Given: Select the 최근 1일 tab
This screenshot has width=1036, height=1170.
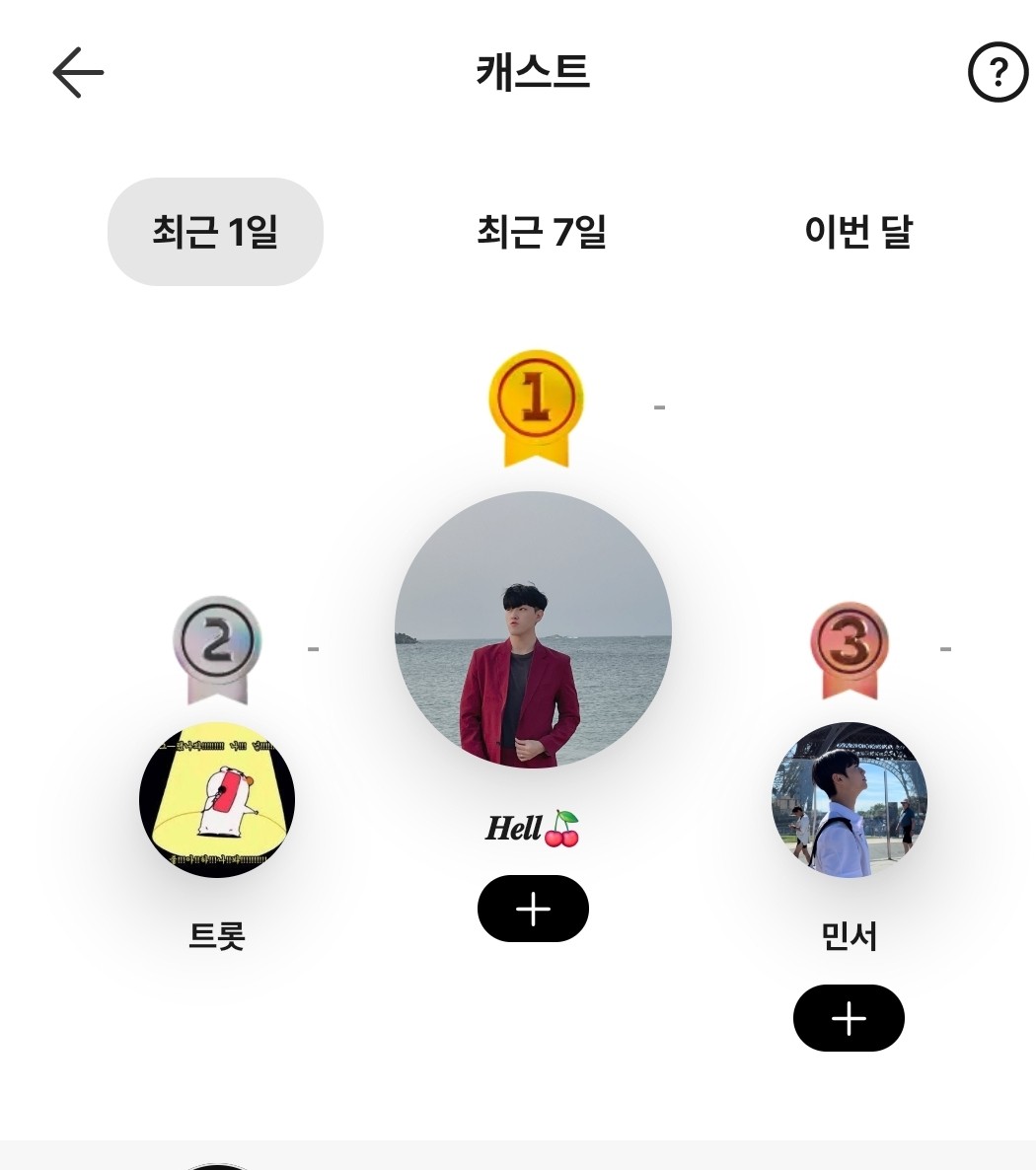Looking at the screenshot, I should click(215, 232).
